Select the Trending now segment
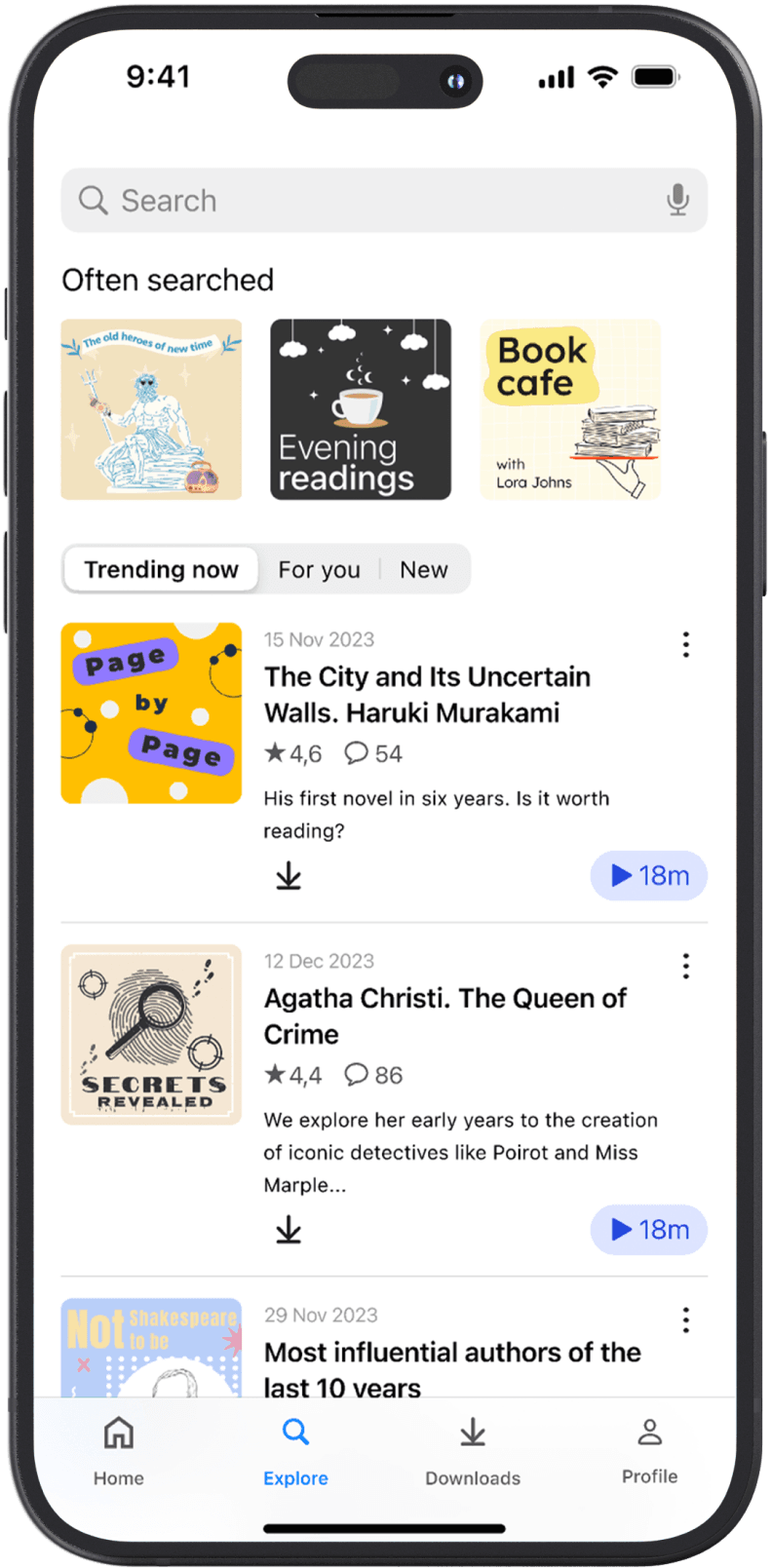 pyautogui.click(x=162, y=569)
